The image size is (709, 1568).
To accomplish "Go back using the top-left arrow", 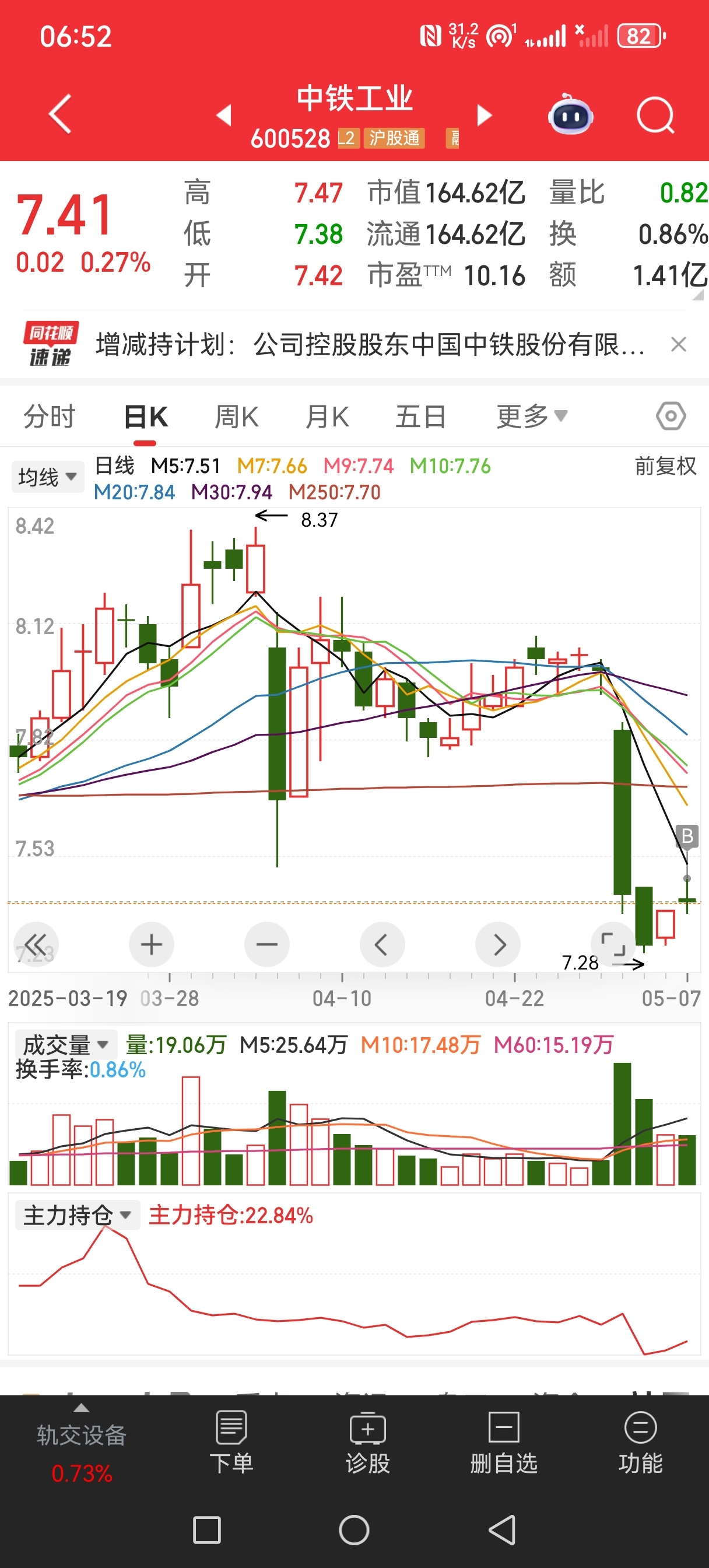I will [59, 114].
